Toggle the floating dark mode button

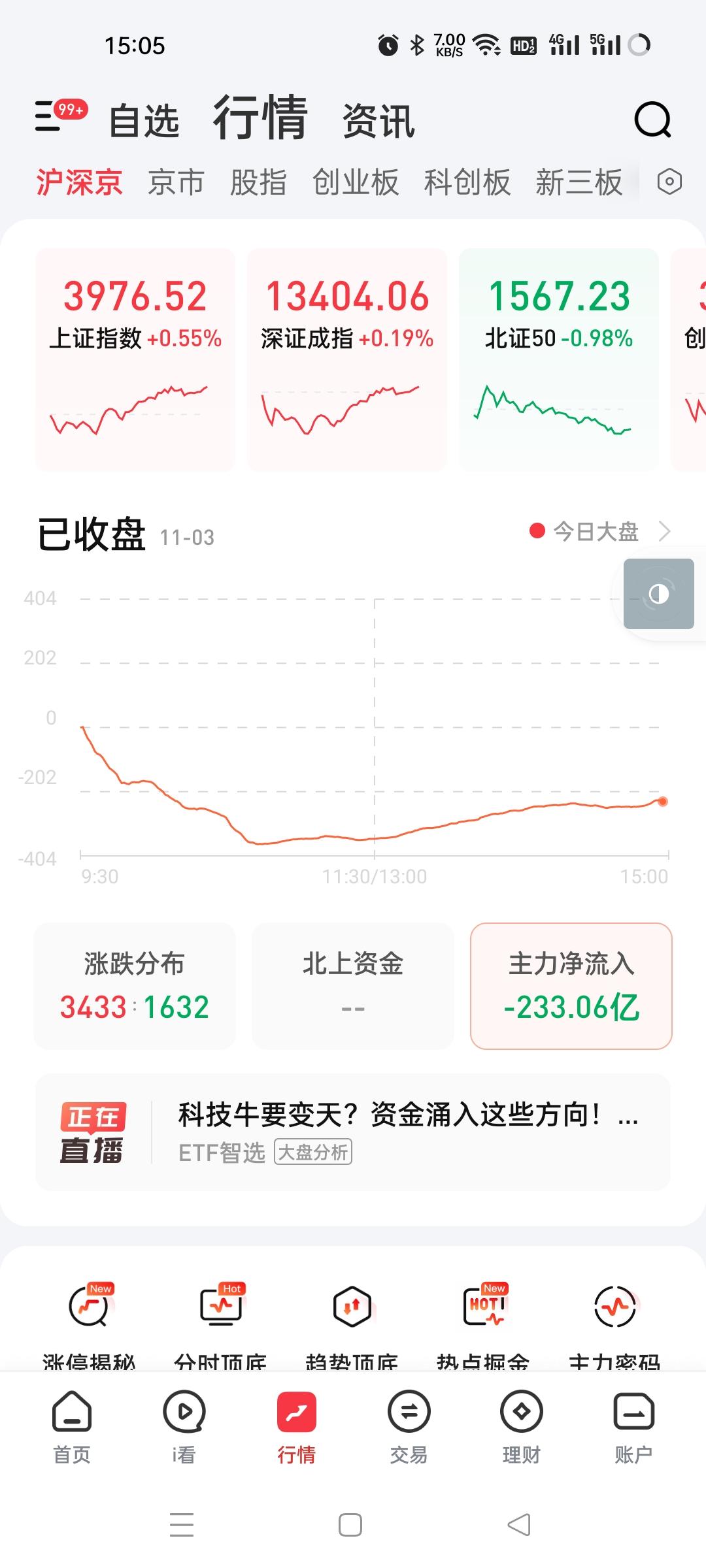(x=658, y=595)
